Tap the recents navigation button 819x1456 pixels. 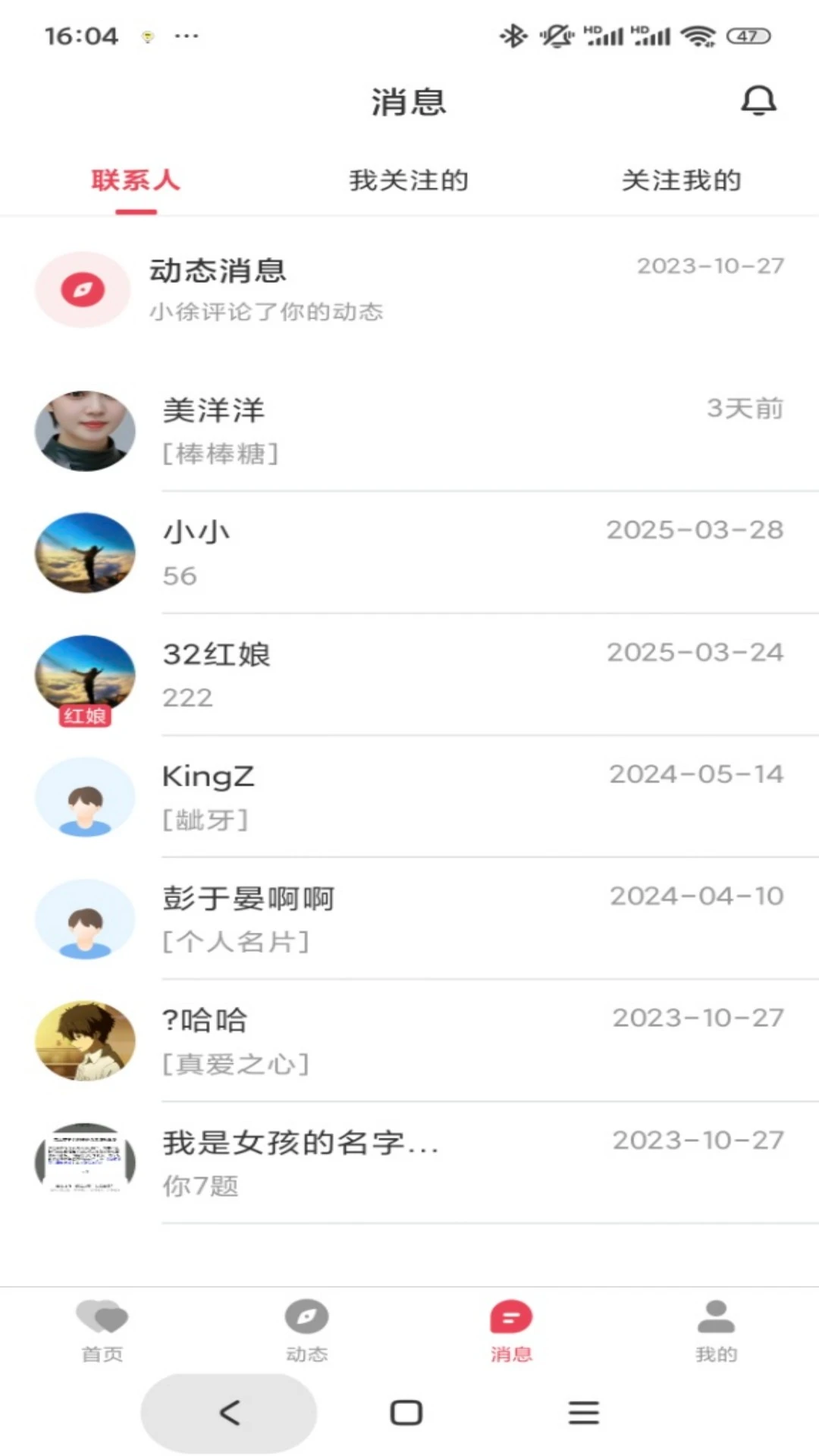[x=582, y=1412]
